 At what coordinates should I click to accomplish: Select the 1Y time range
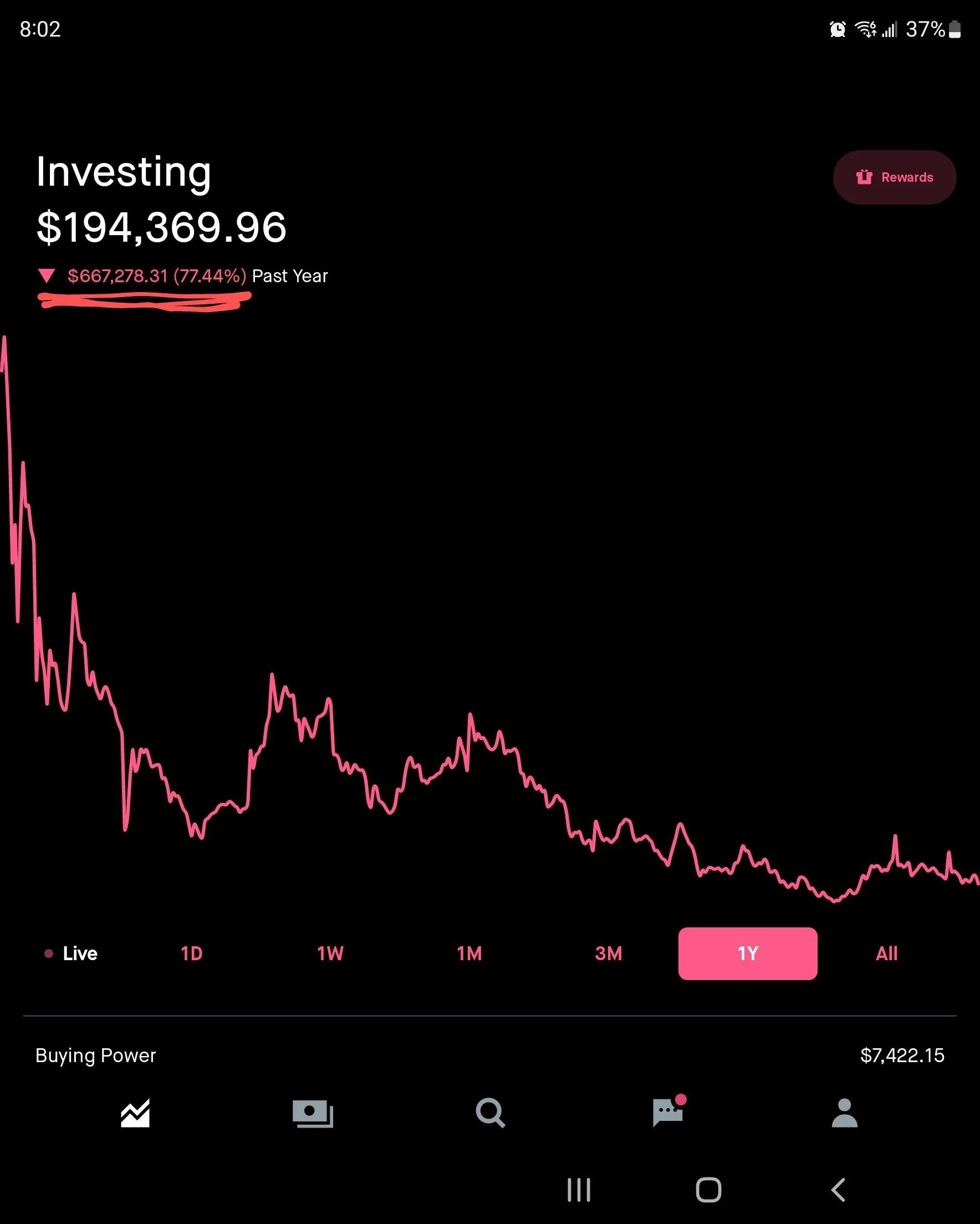tap(747, 953)
